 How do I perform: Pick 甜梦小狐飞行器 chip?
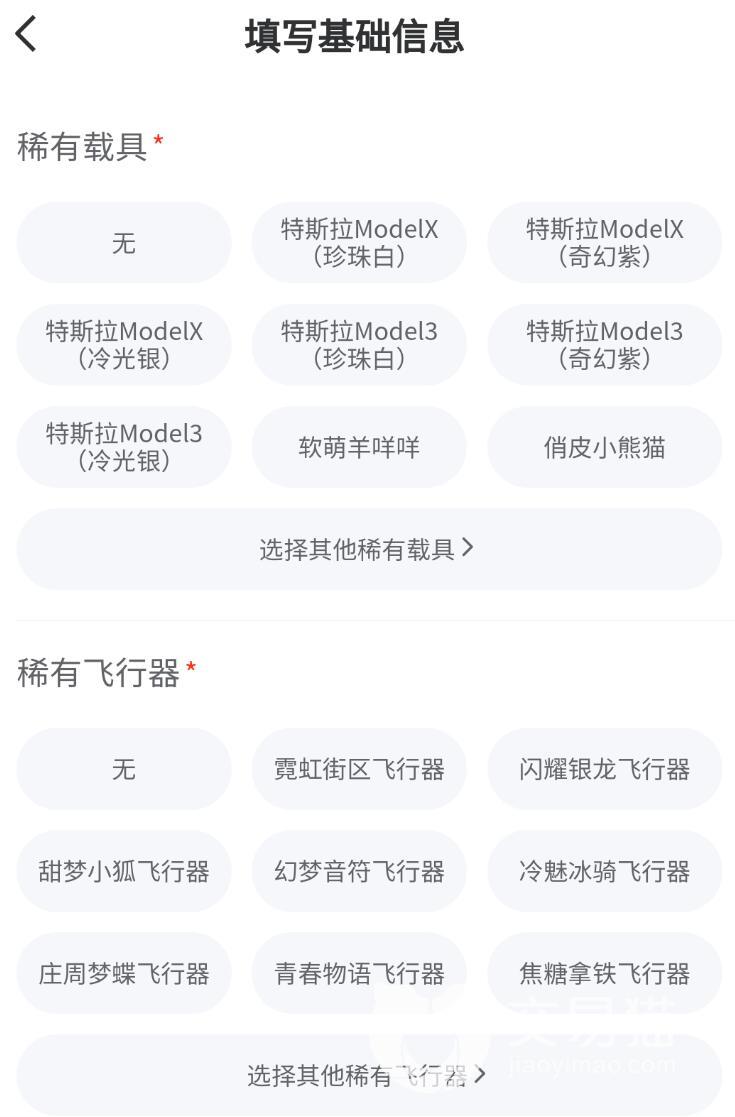(x=124, y=871)
